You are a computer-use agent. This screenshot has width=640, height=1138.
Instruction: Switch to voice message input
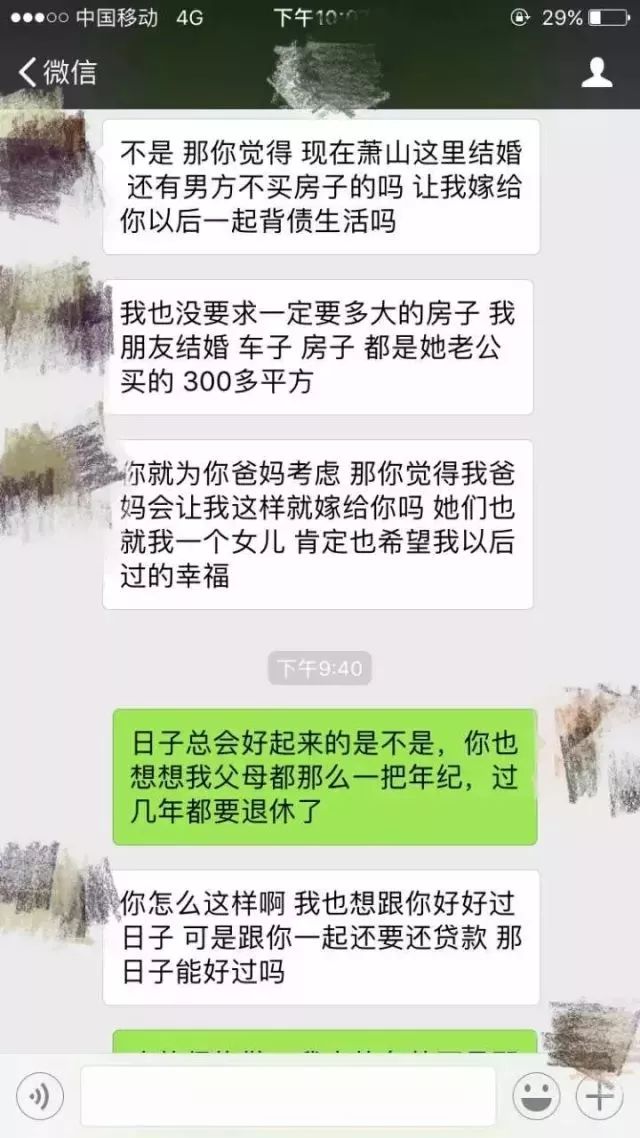[x=39, y=1097]
